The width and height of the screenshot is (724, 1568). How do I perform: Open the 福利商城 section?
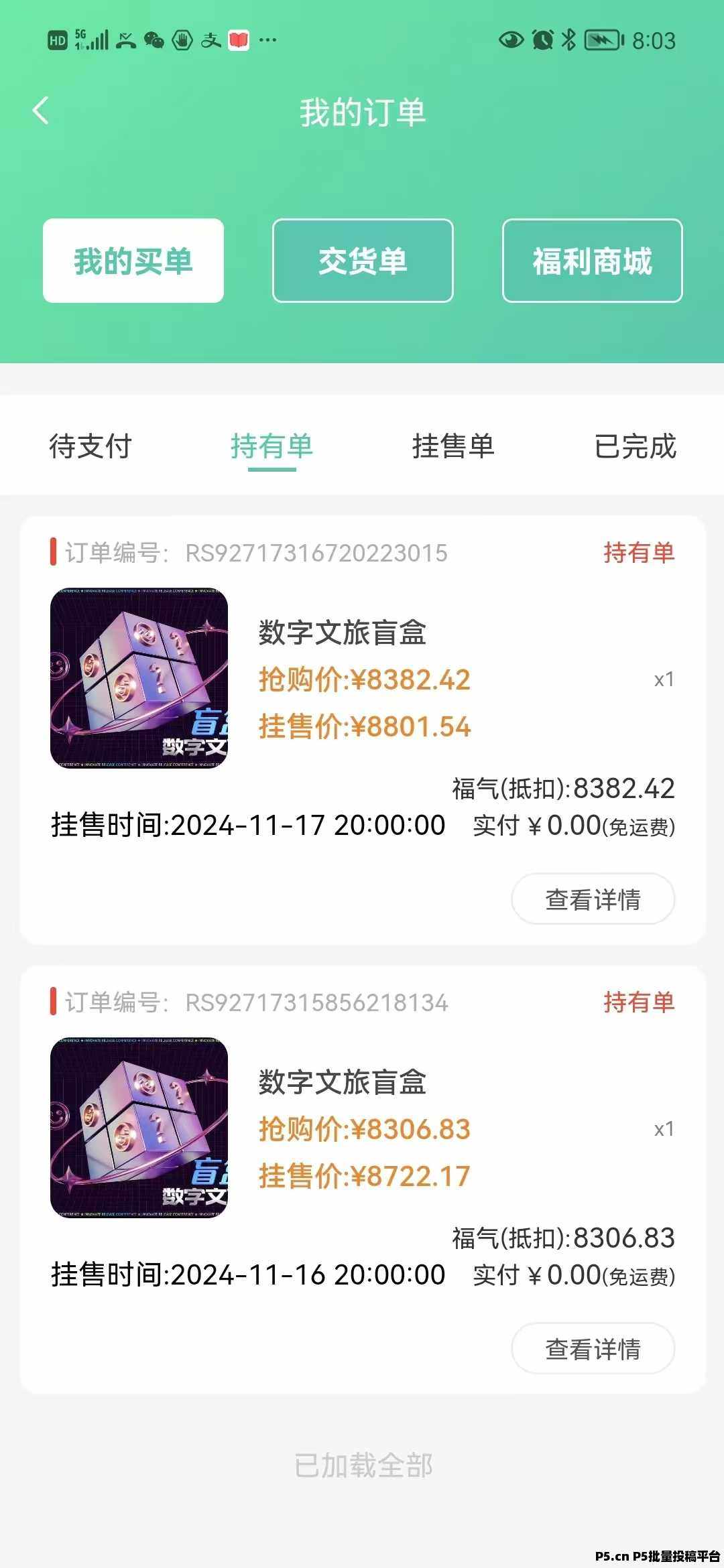592,261
